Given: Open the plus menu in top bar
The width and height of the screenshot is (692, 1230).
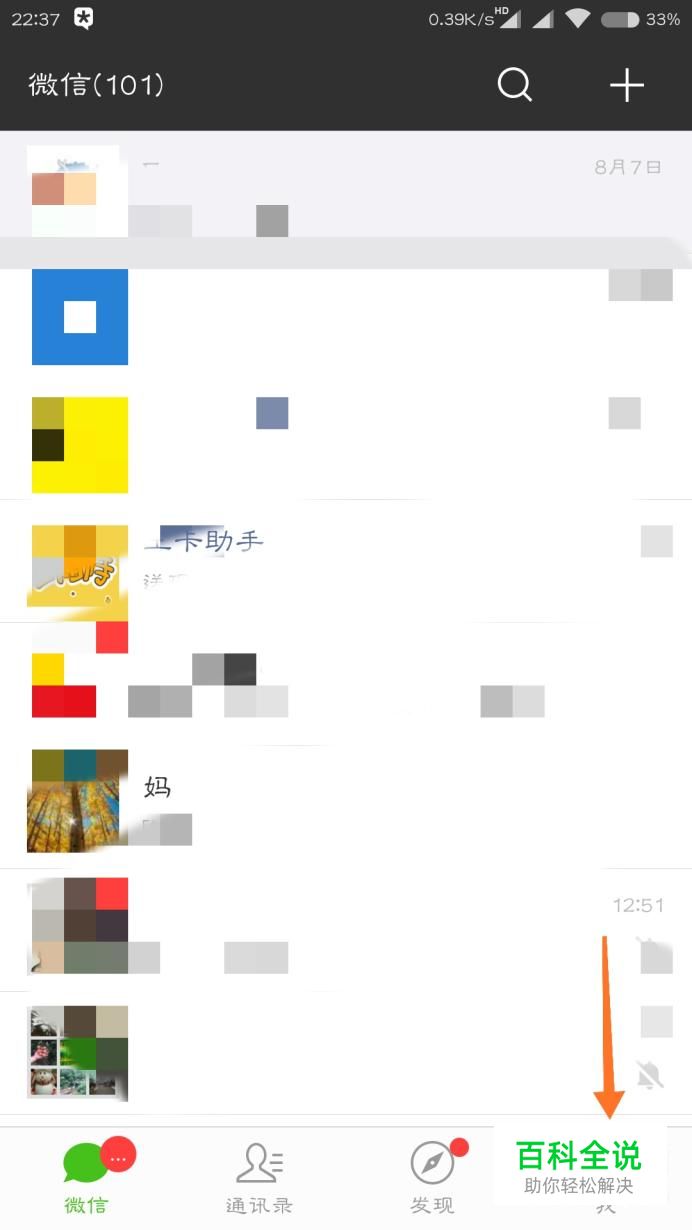Looking at the screenshot, I should [627, 86].
